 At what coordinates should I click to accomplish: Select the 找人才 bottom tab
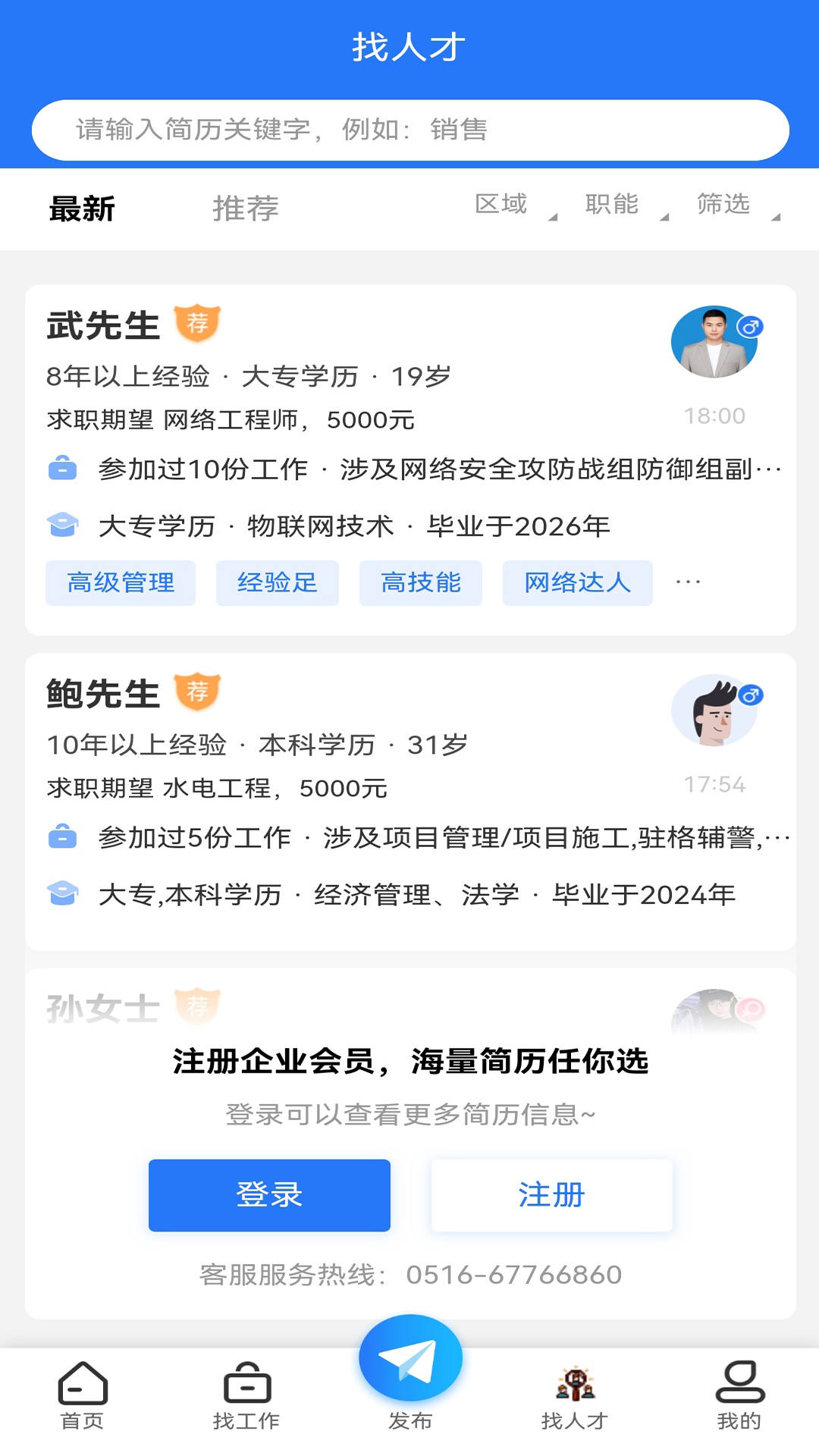575,1397
